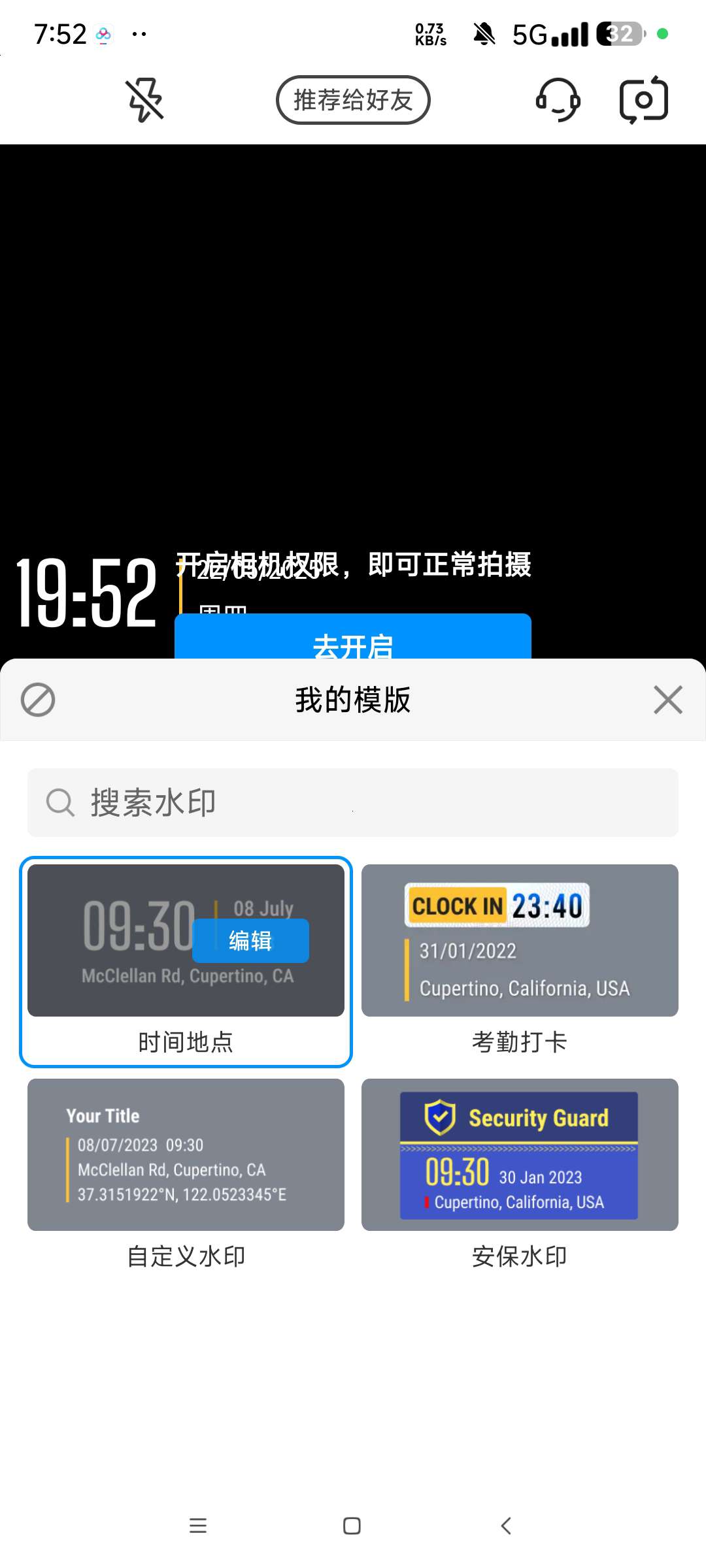Select the no-watermark icon
Image resolution: width=706 pixels, height=1568 pixels.
point(38,700)
